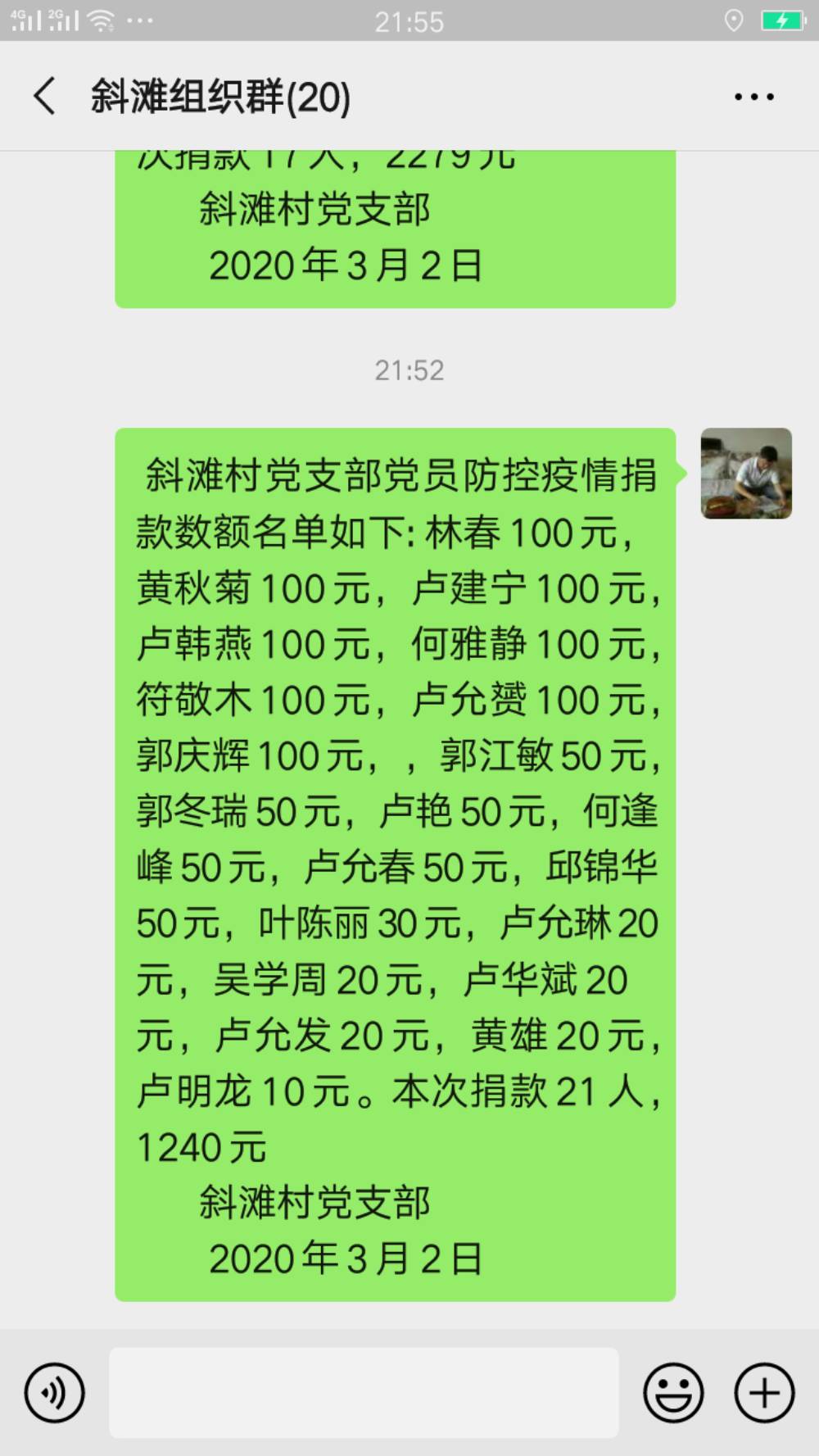Screen dimensions: 819x1456
Task: Switch to voice message input
Action: pyautogui.click(x=54, y=1392)
